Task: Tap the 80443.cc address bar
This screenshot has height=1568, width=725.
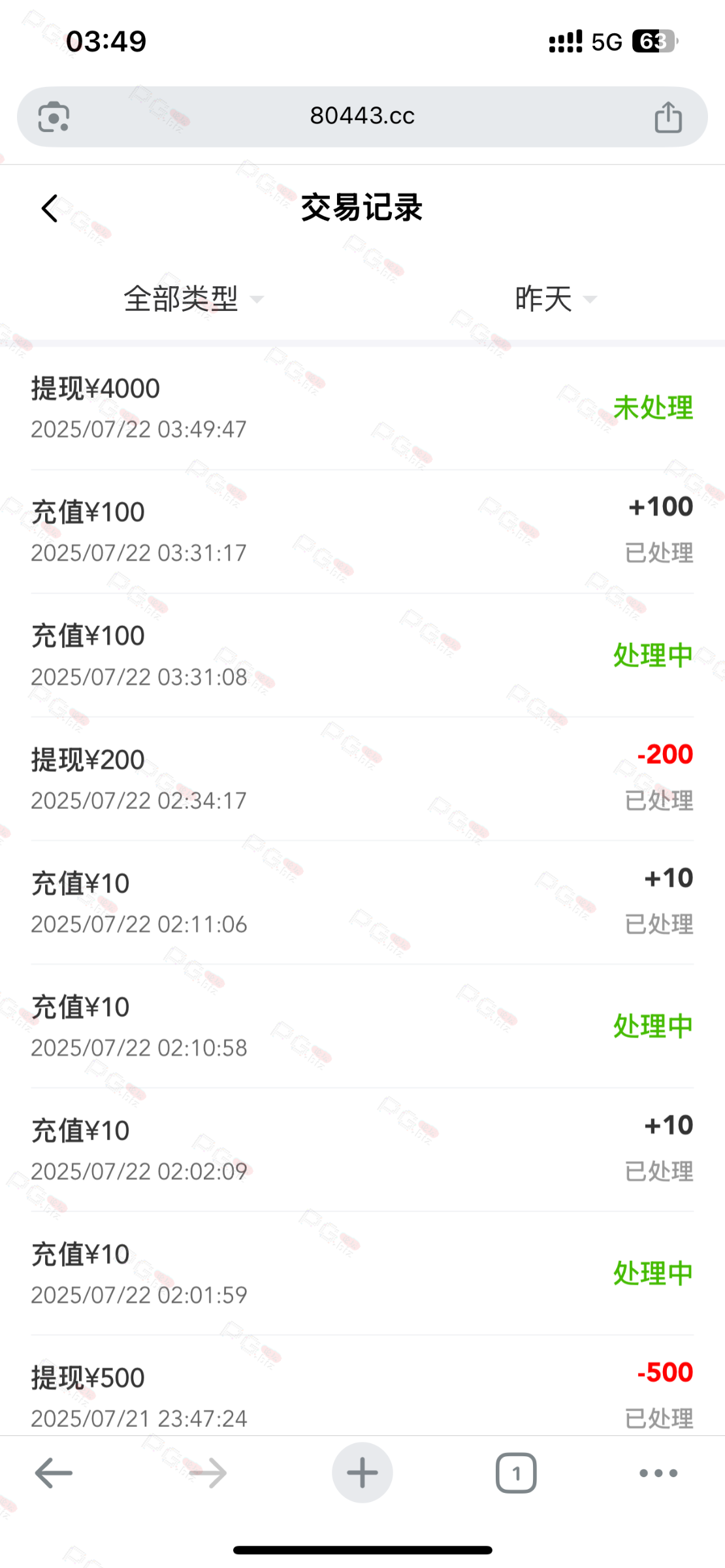Action: 362,116
